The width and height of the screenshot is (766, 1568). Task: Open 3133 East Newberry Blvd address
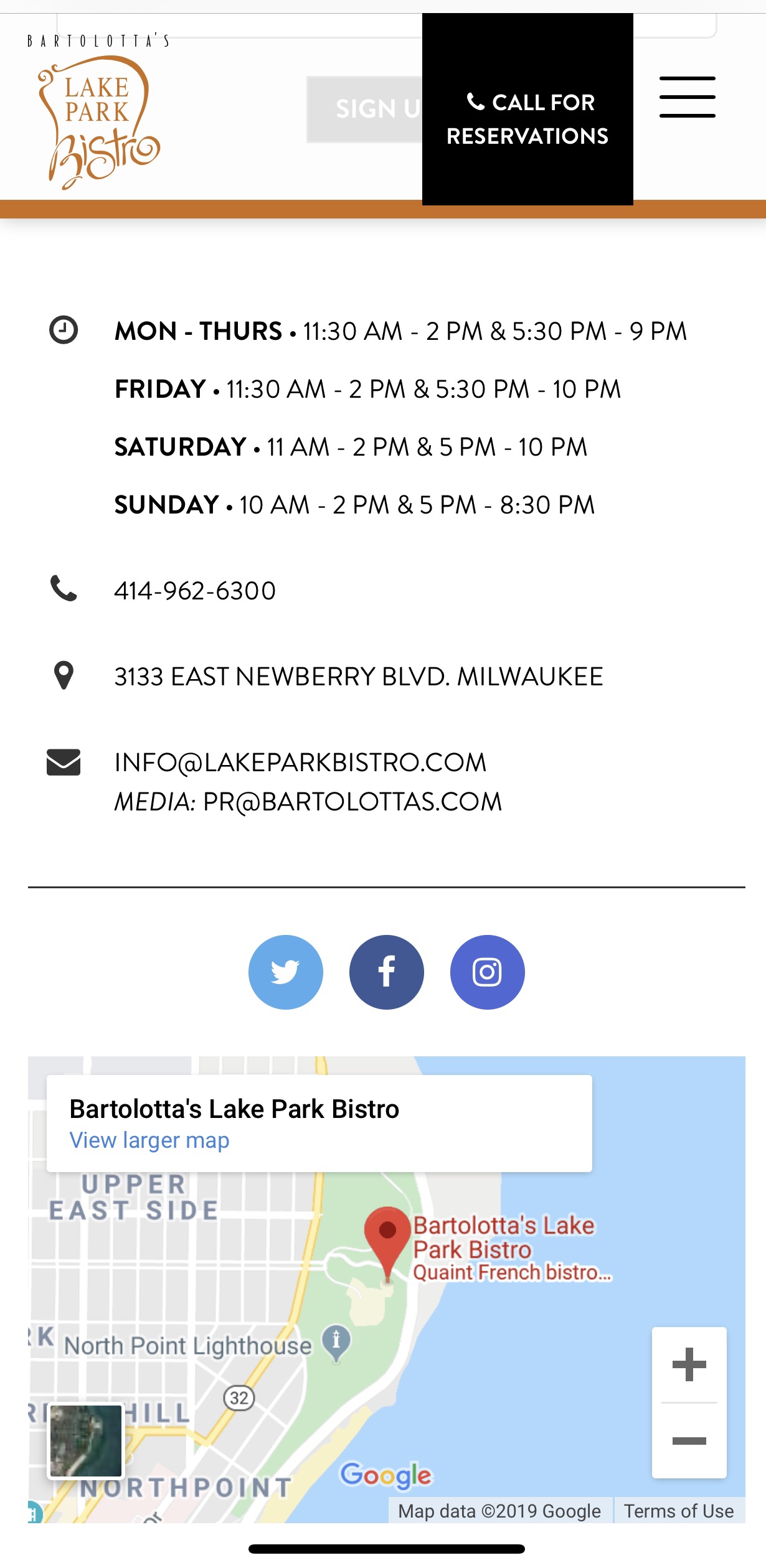click(359, 677)
